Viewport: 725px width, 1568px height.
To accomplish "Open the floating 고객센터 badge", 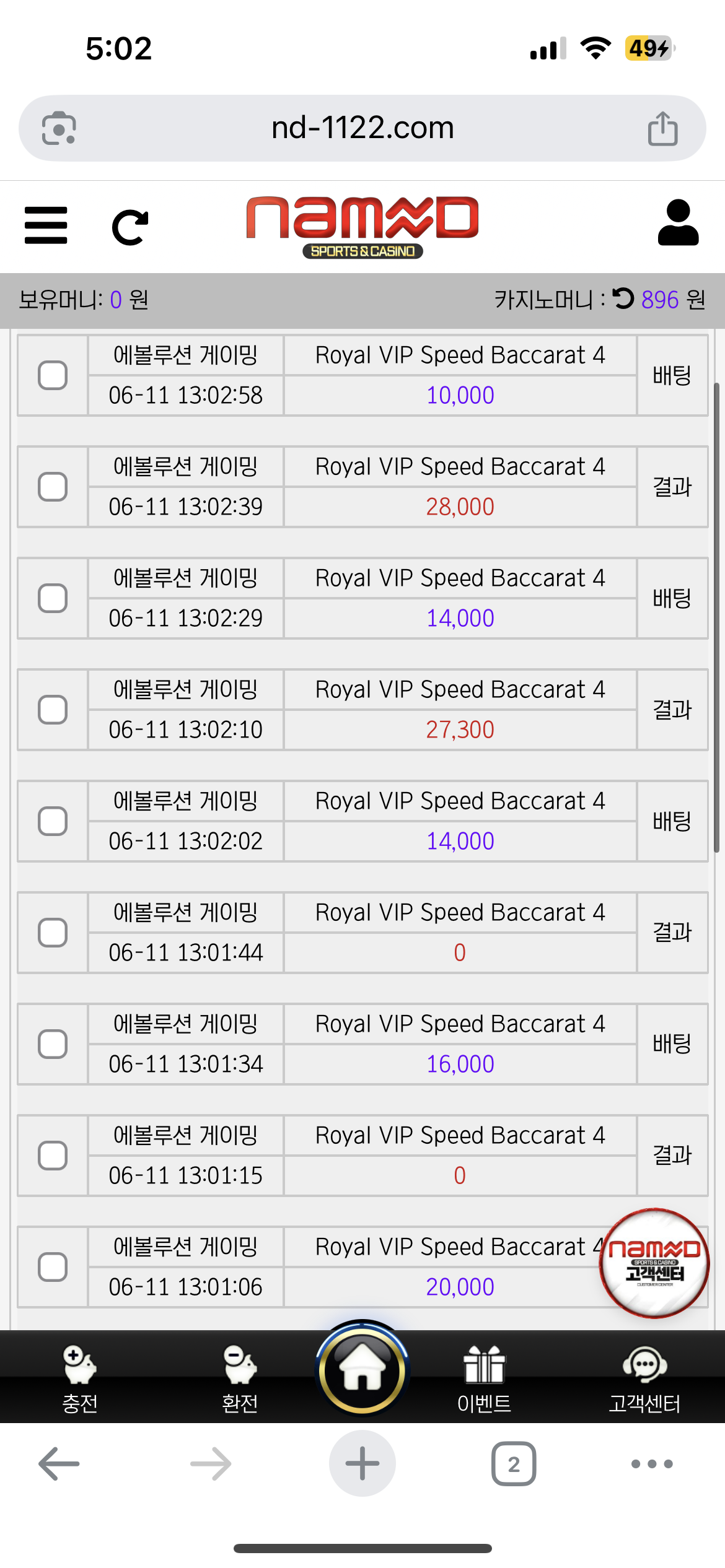I will [654, 1262].
